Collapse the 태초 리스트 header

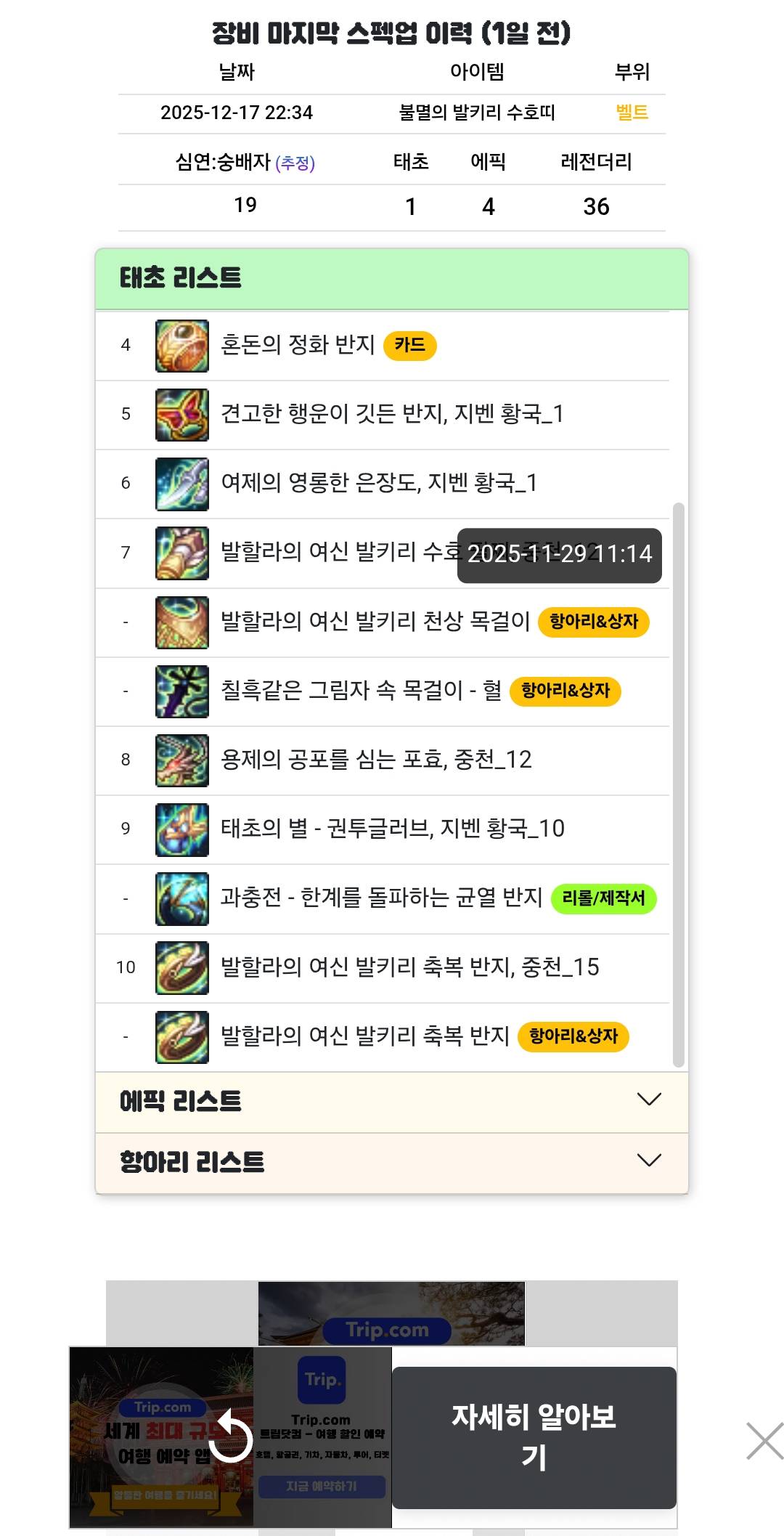tap(391, 278)
